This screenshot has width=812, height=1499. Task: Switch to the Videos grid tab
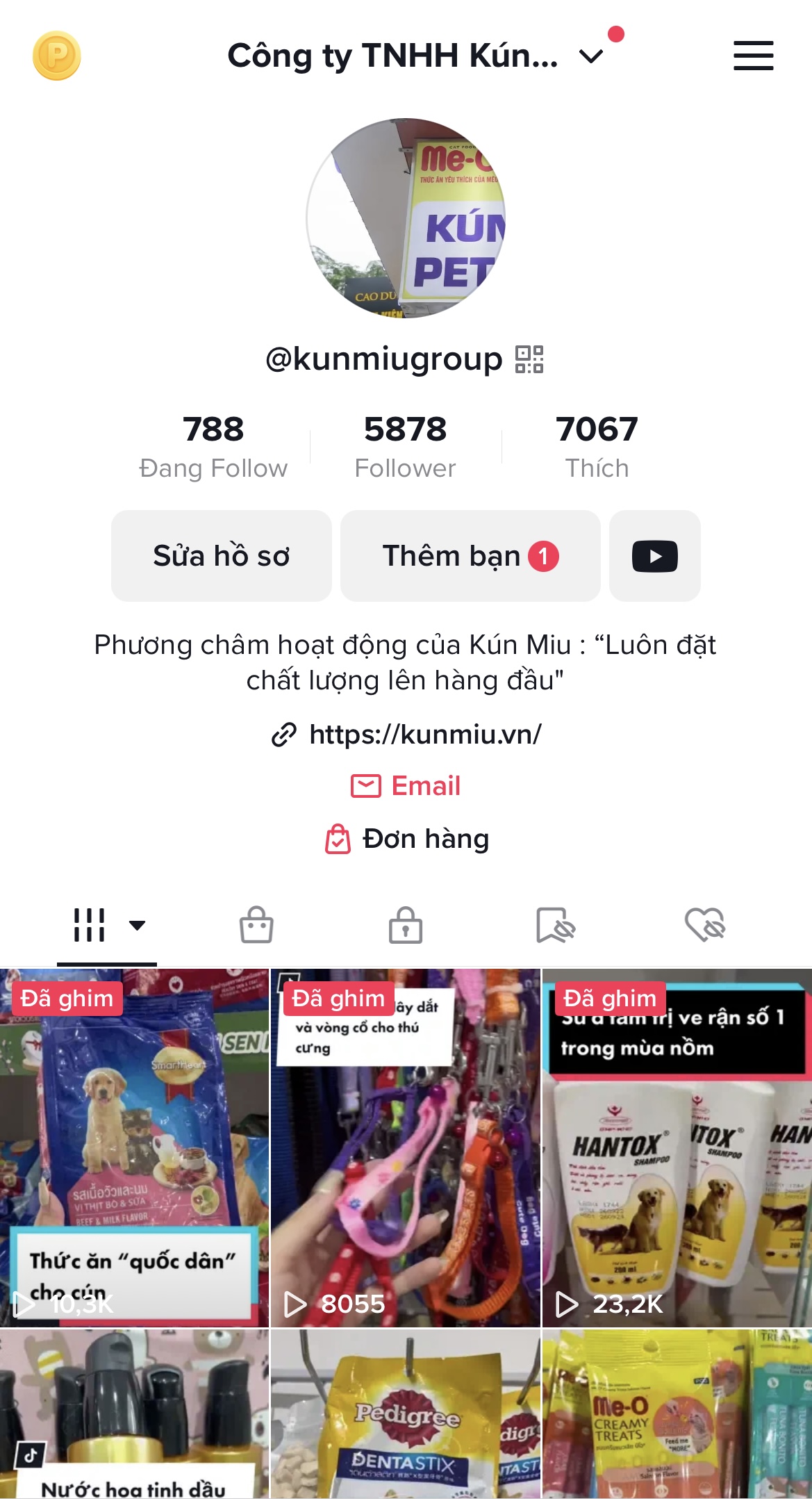(90, 924)
